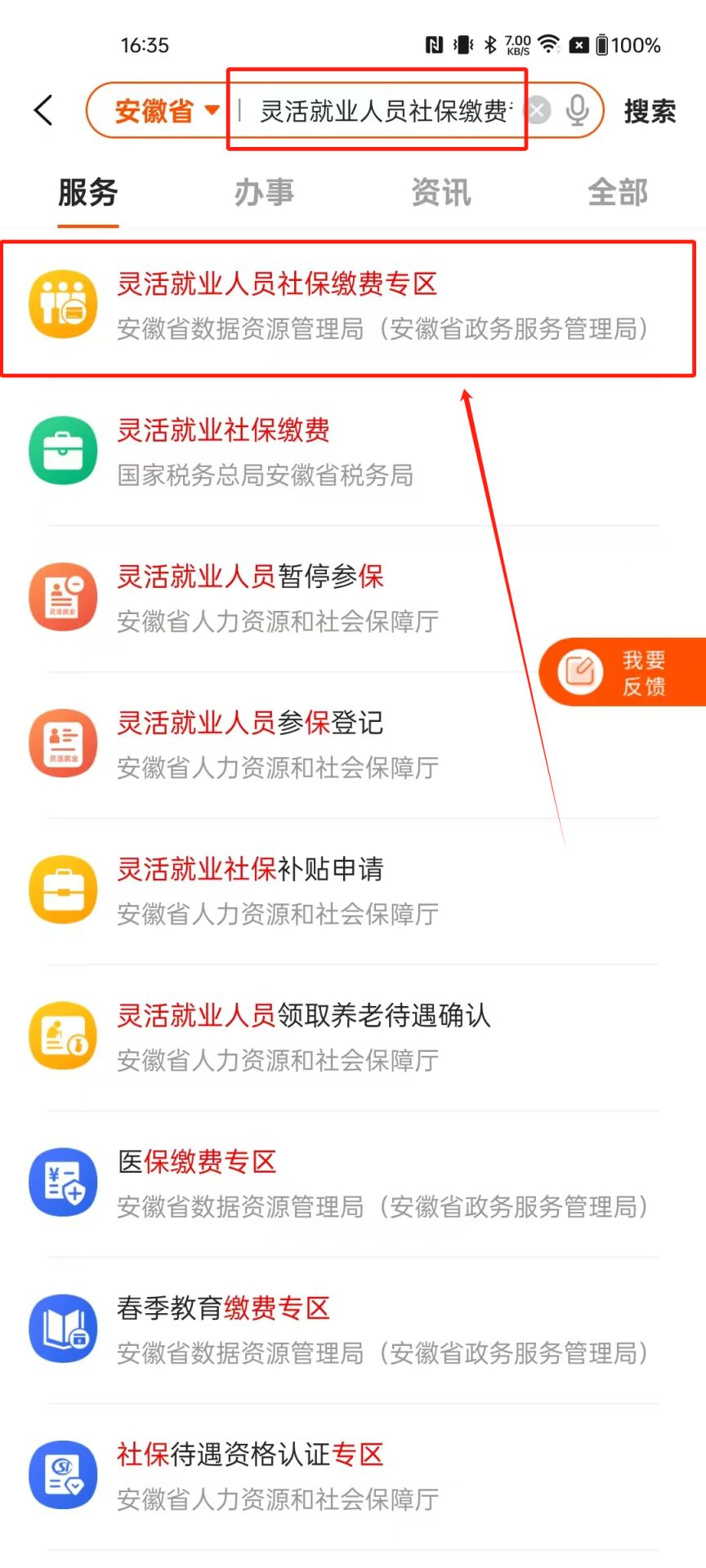Switch to the 资讯 tab
The image size is (706, 1568).
440,193
